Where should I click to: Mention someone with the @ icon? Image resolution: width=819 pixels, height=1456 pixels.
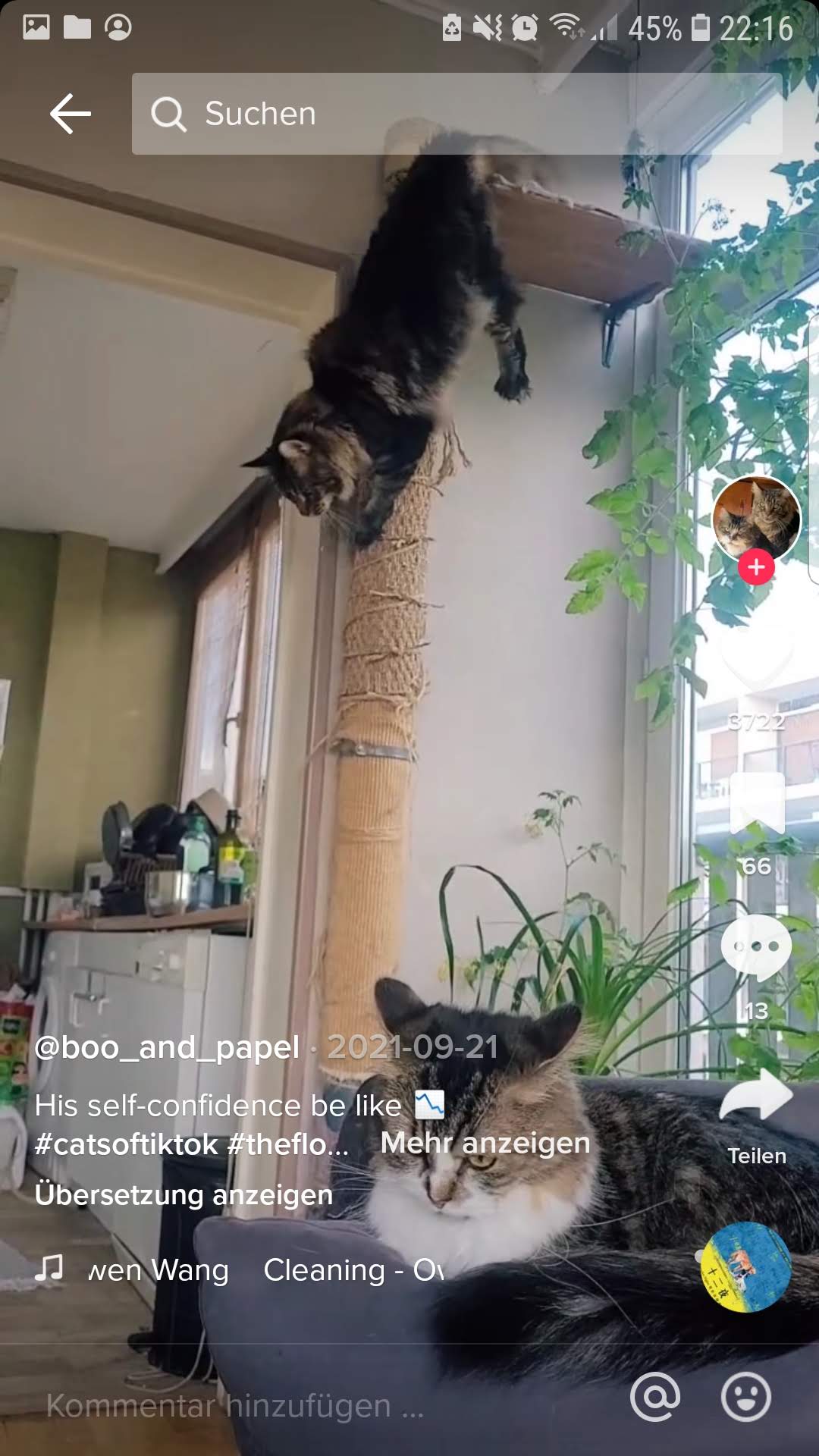(655, 1397)
